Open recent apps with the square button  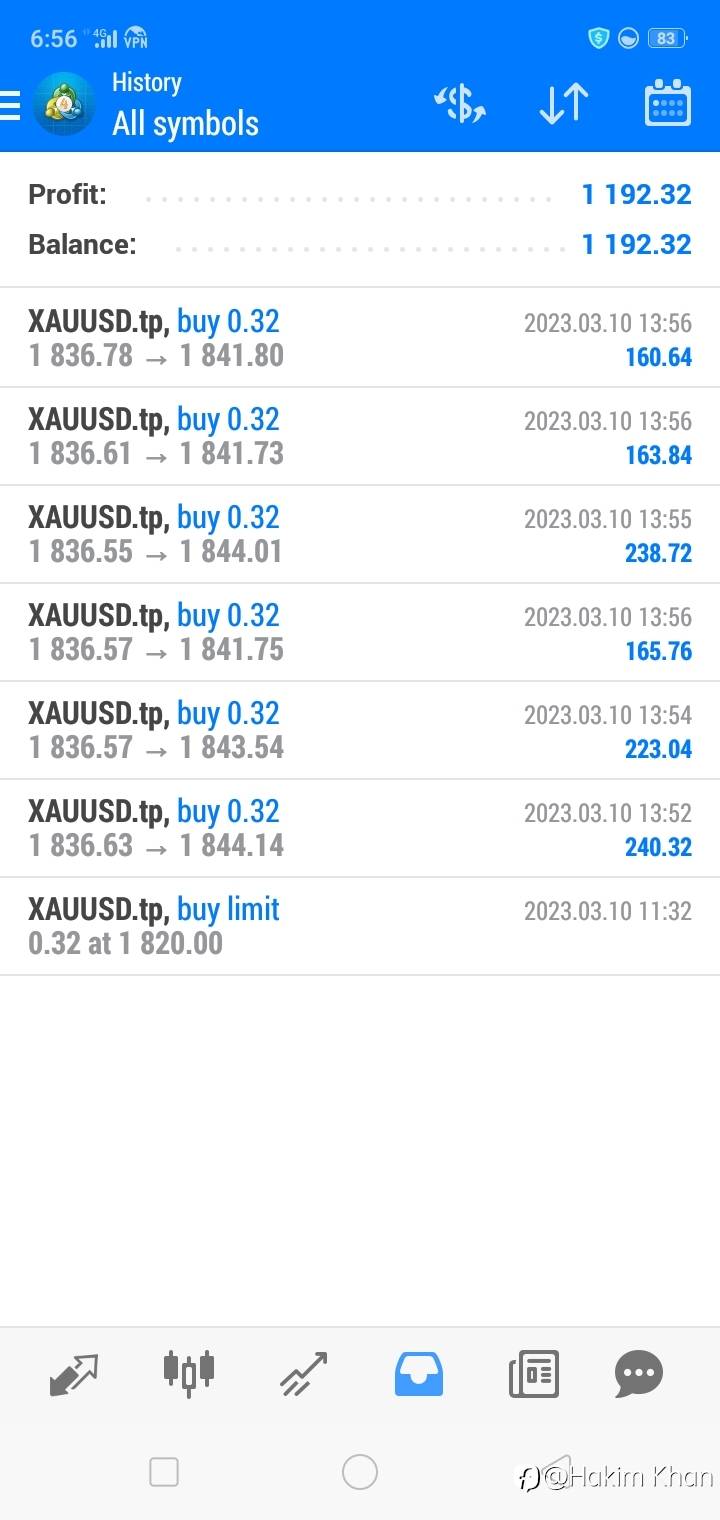coord(164,1472)
